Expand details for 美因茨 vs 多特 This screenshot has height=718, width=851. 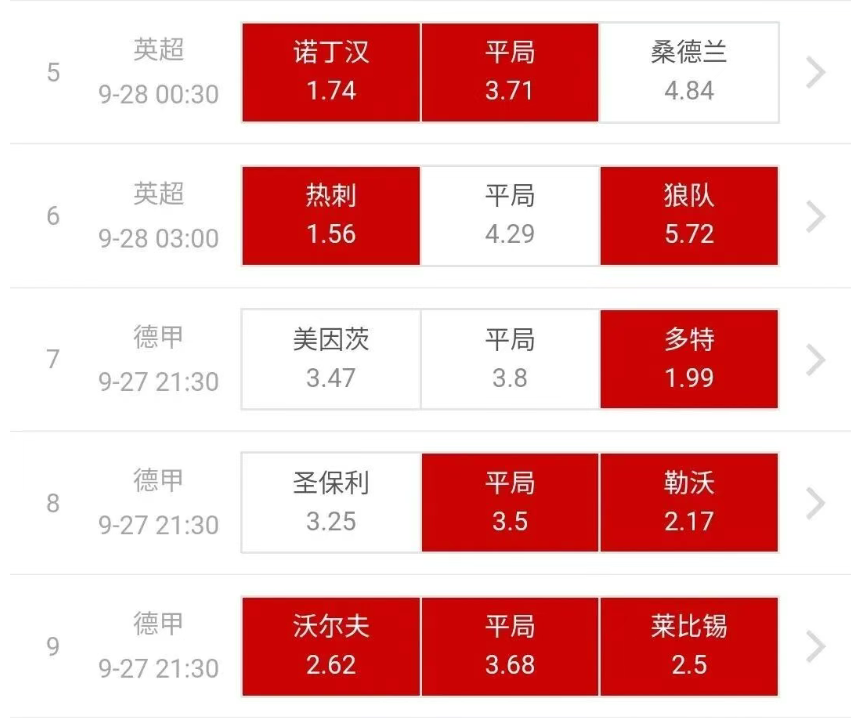click(816, 359)
